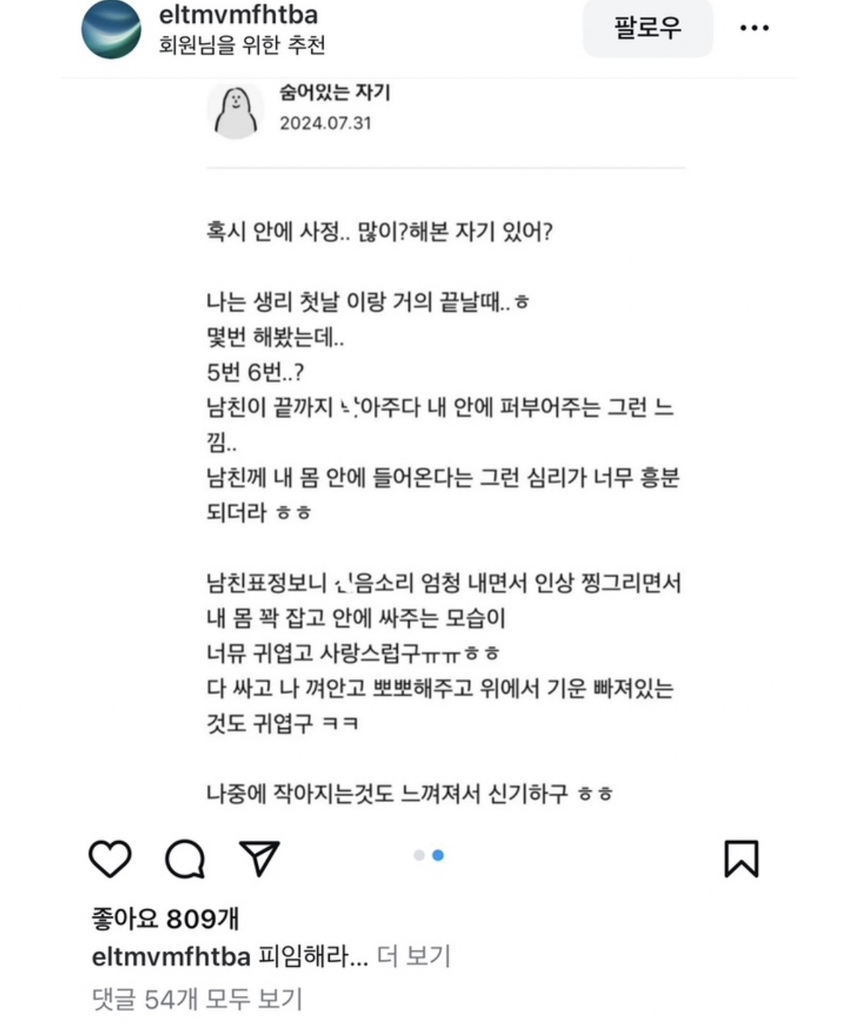This screenshot has height=1024, width=858.
Task: View all 54 comments
Action: pos(196,998)
